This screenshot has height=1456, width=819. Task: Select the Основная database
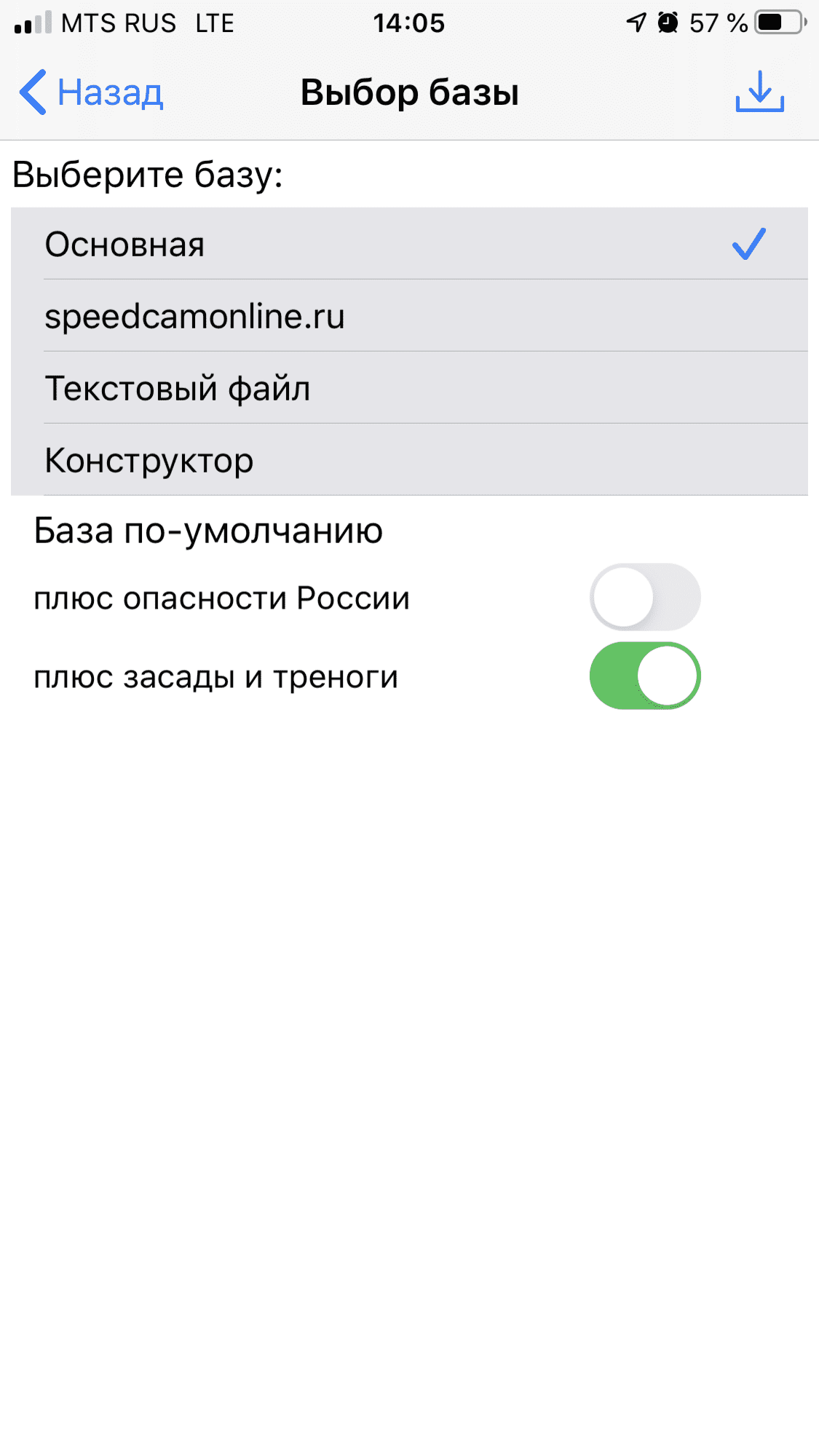tap(409, 244)
